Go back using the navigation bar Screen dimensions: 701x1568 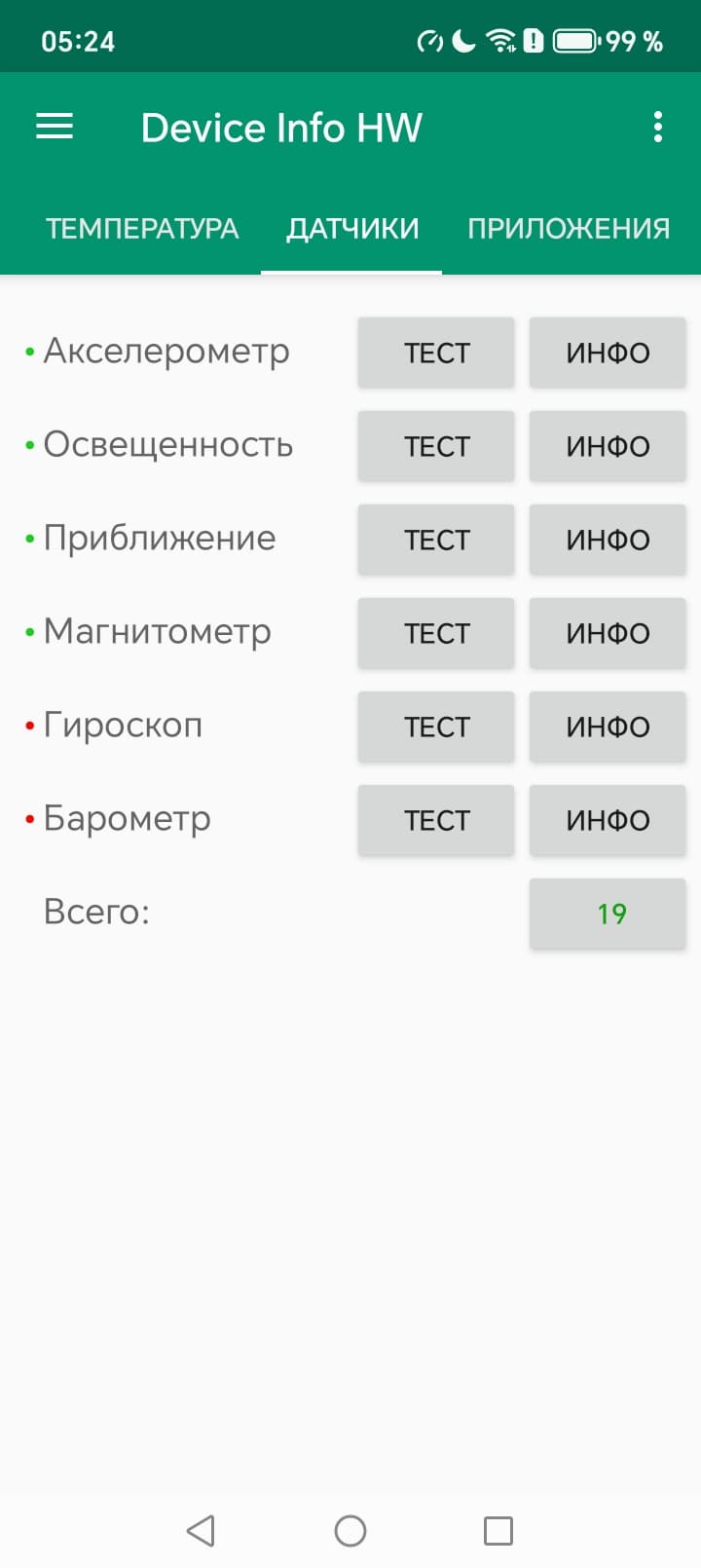pos(201,1531)
